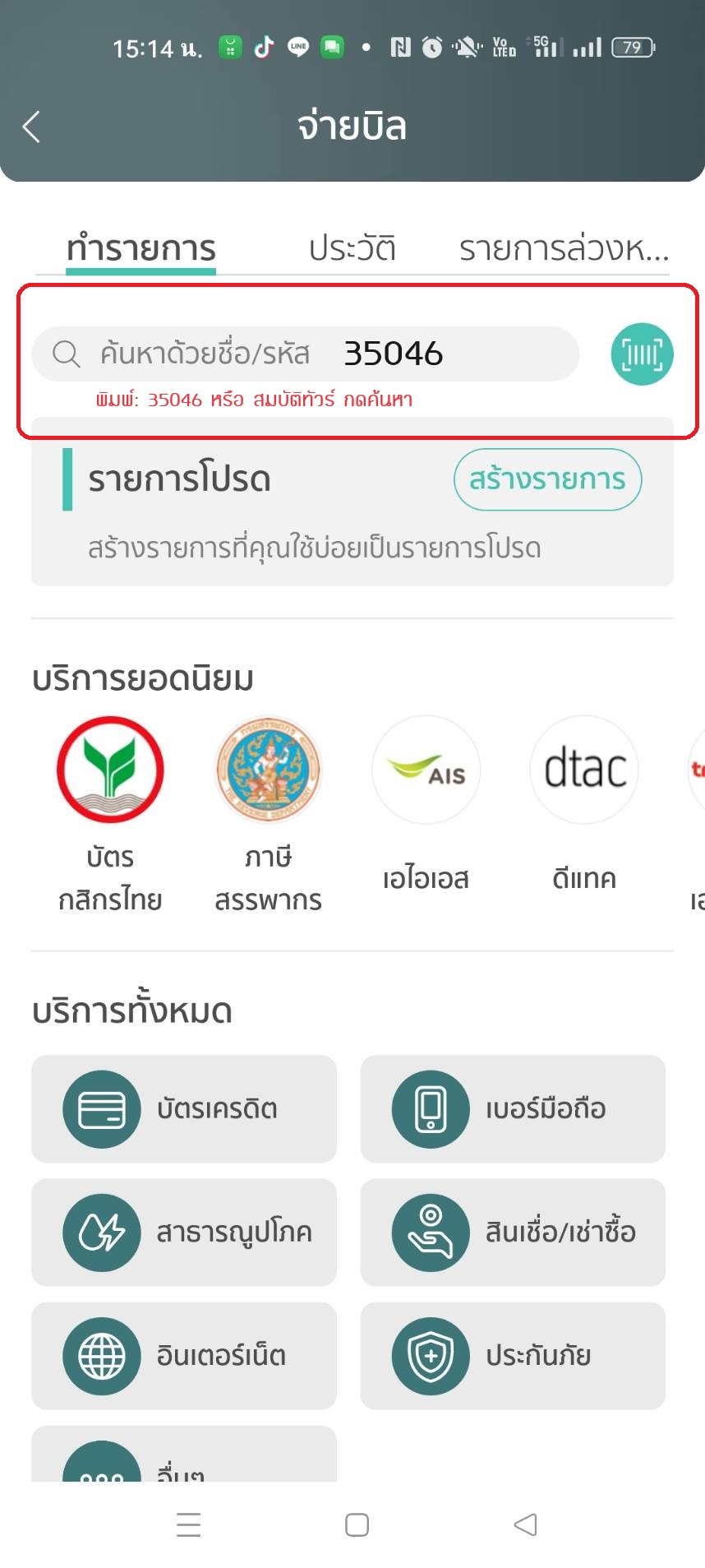Tap the system home button
The width and height of the screenshot is (705, 1568).
[357, 1524]
